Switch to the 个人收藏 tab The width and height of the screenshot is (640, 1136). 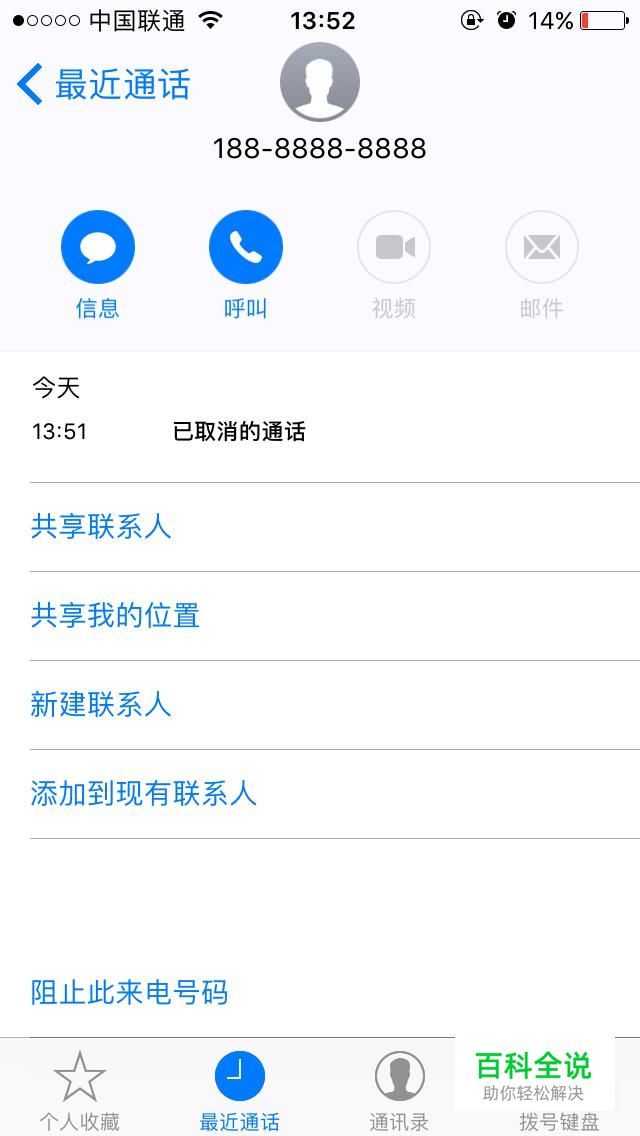tap(79, 1090)
